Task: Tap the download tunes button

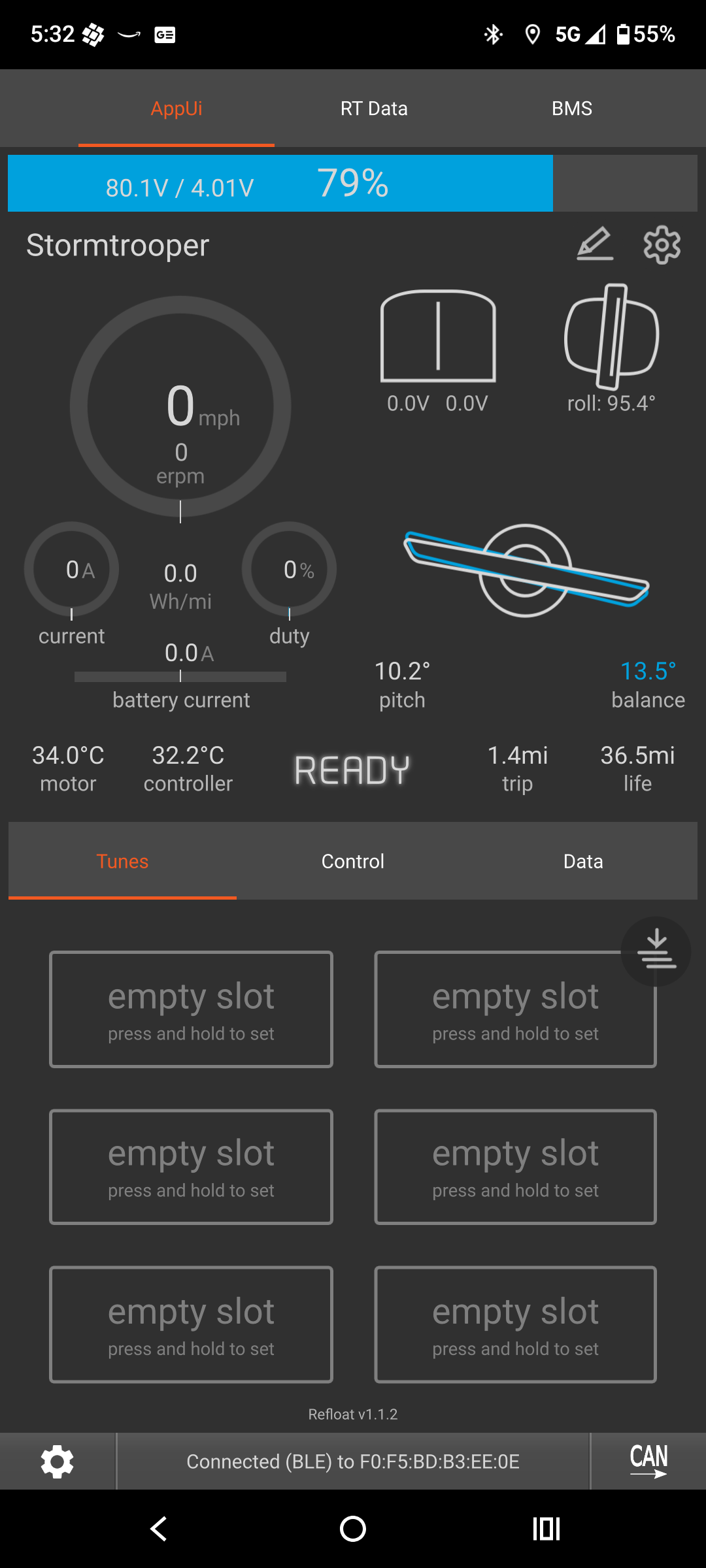Action: tap(656, 951)
